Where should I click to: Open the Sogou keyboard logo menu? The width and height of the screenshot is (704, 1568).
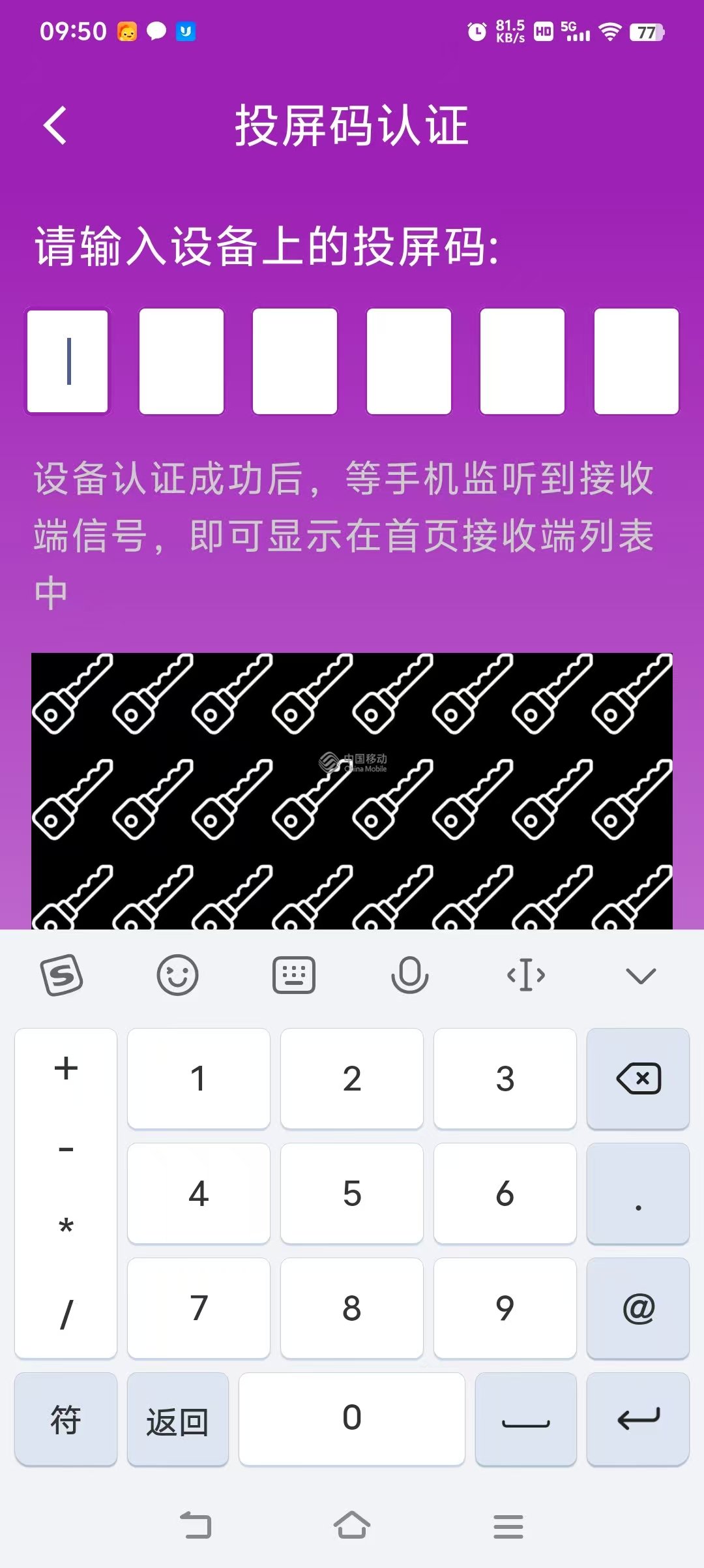tap(62, 976)
